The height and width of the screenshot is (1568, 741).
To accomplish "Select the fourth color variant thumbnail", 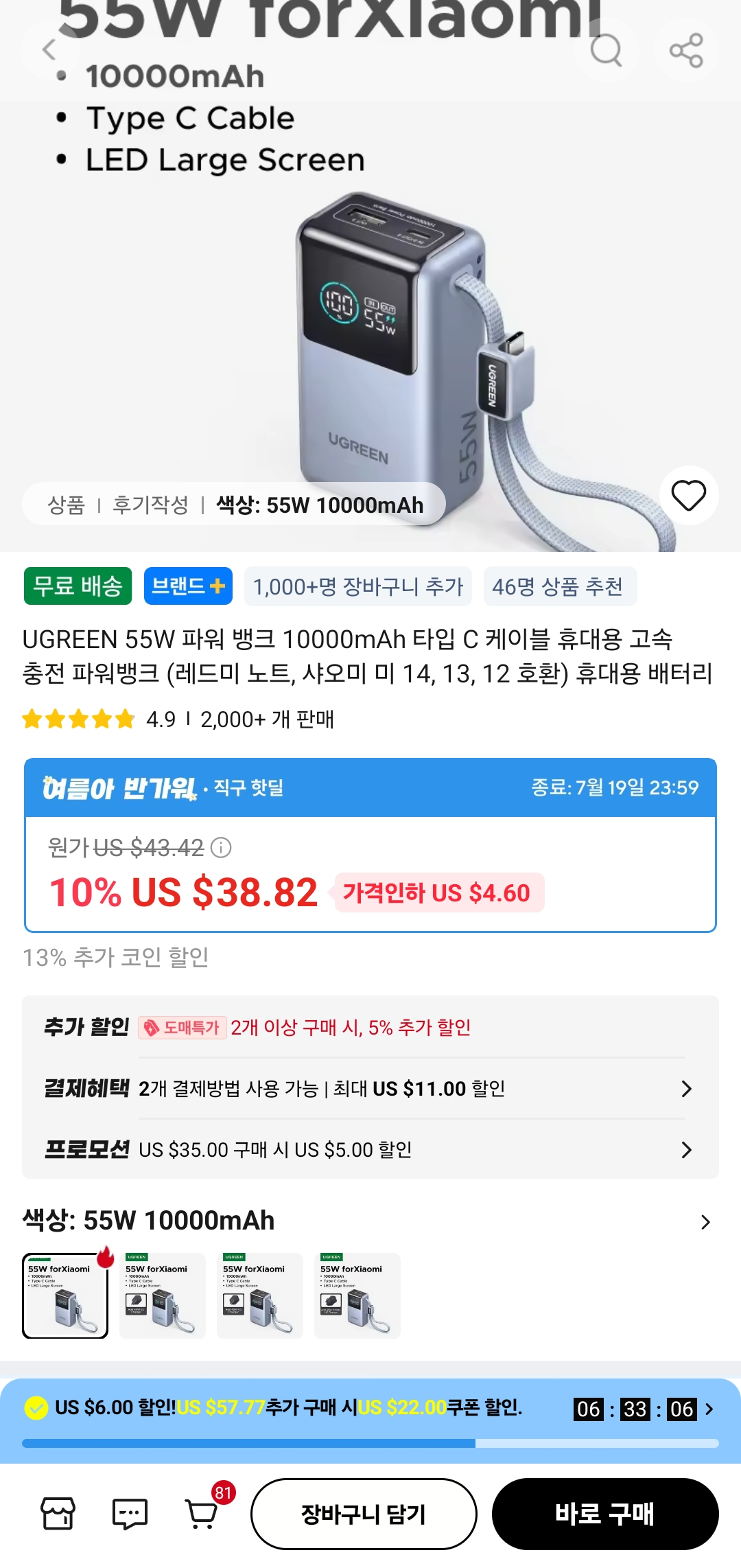I will [357, 1295].
